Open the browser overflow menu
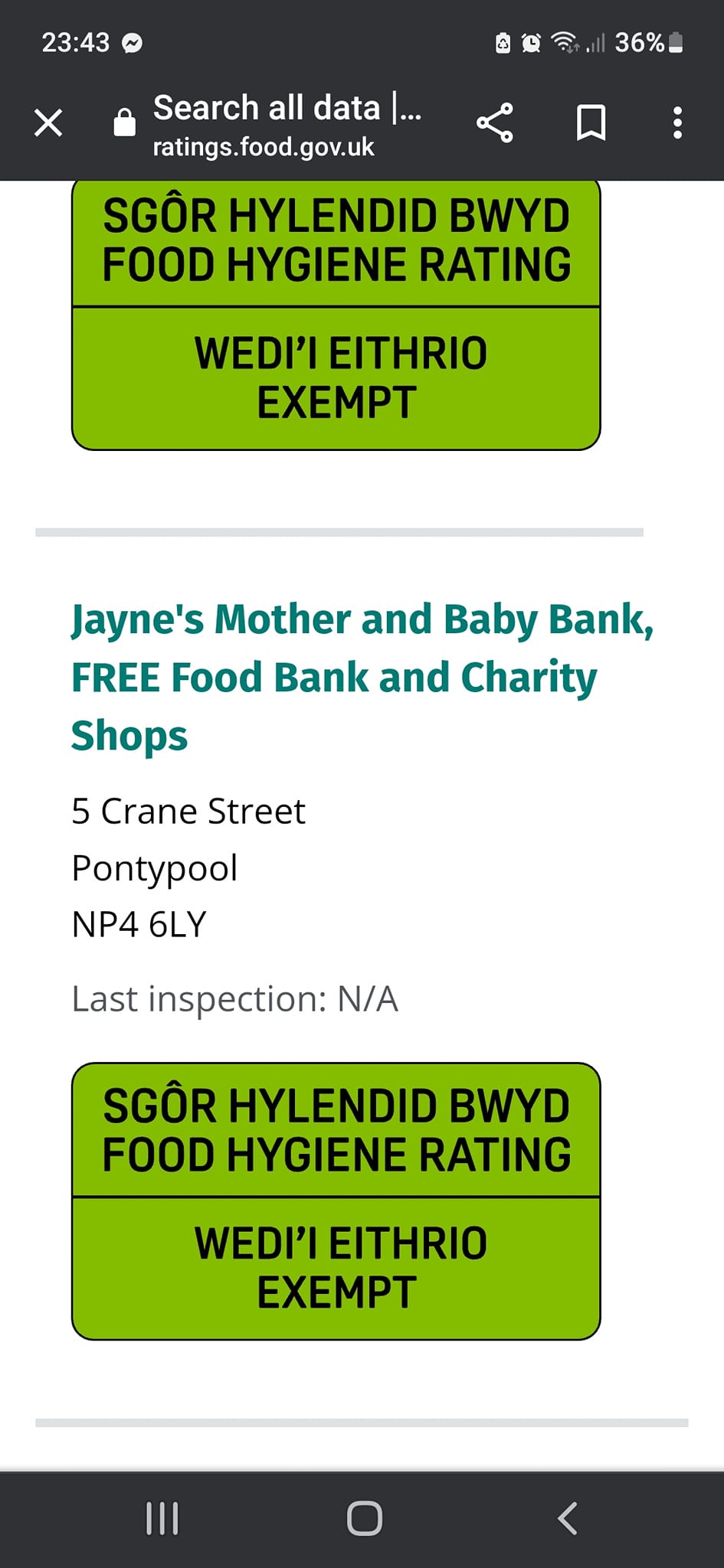This screenshot has height=1568, width=724. tap(677, 122)
